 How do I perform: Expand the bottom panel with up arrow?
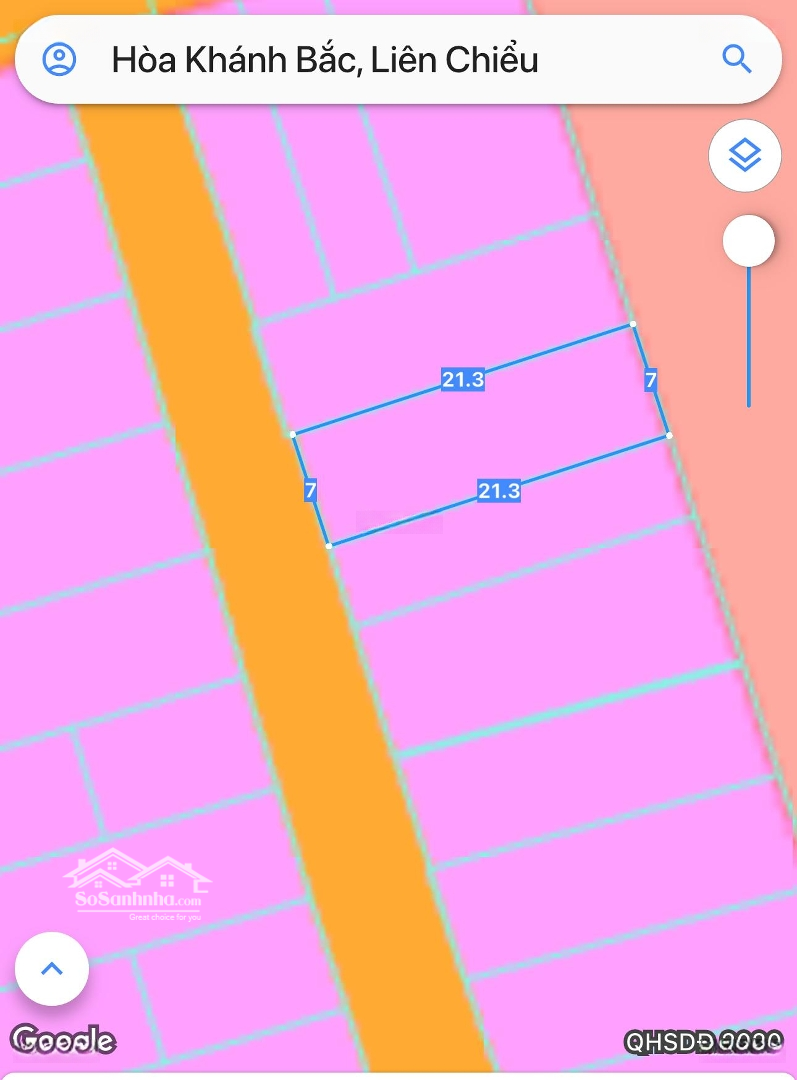tap(52, 968)
